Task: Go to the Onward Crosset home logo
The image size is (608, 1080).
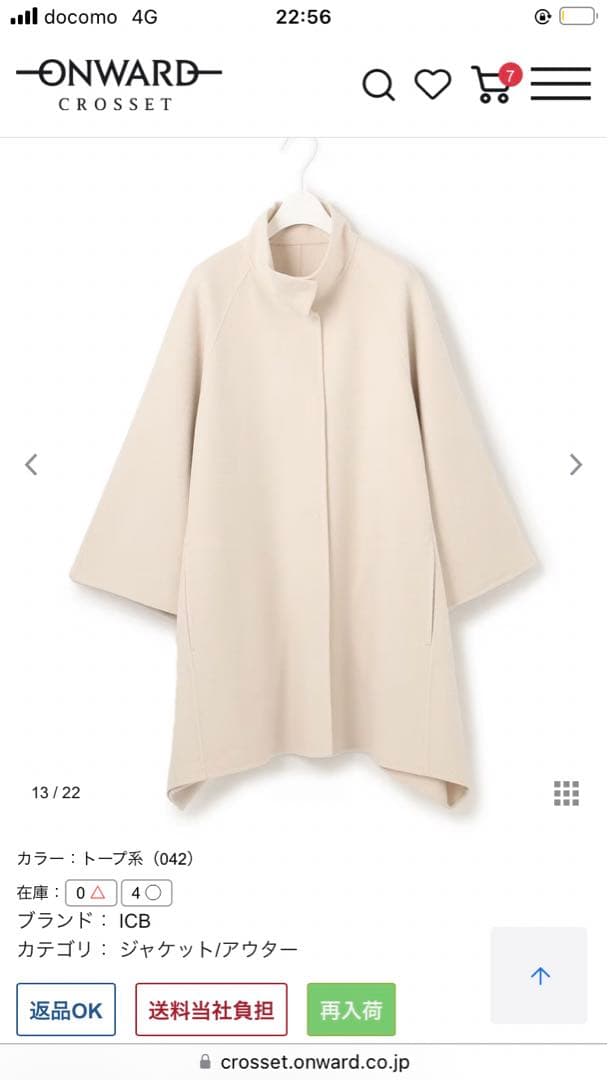Action: (x=118, y=84)
